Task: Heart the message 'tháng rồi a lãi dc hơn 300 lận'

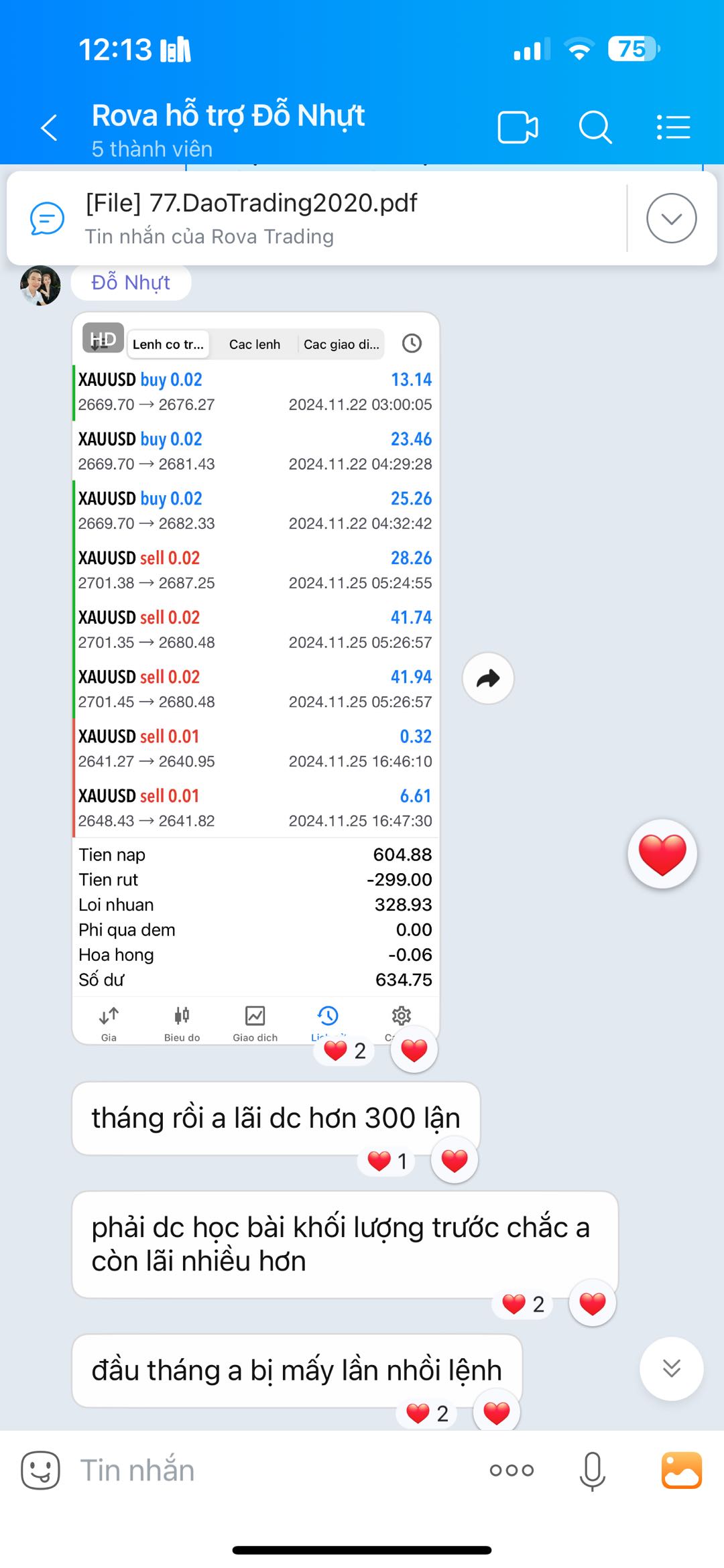Action: coord(454,1160)
